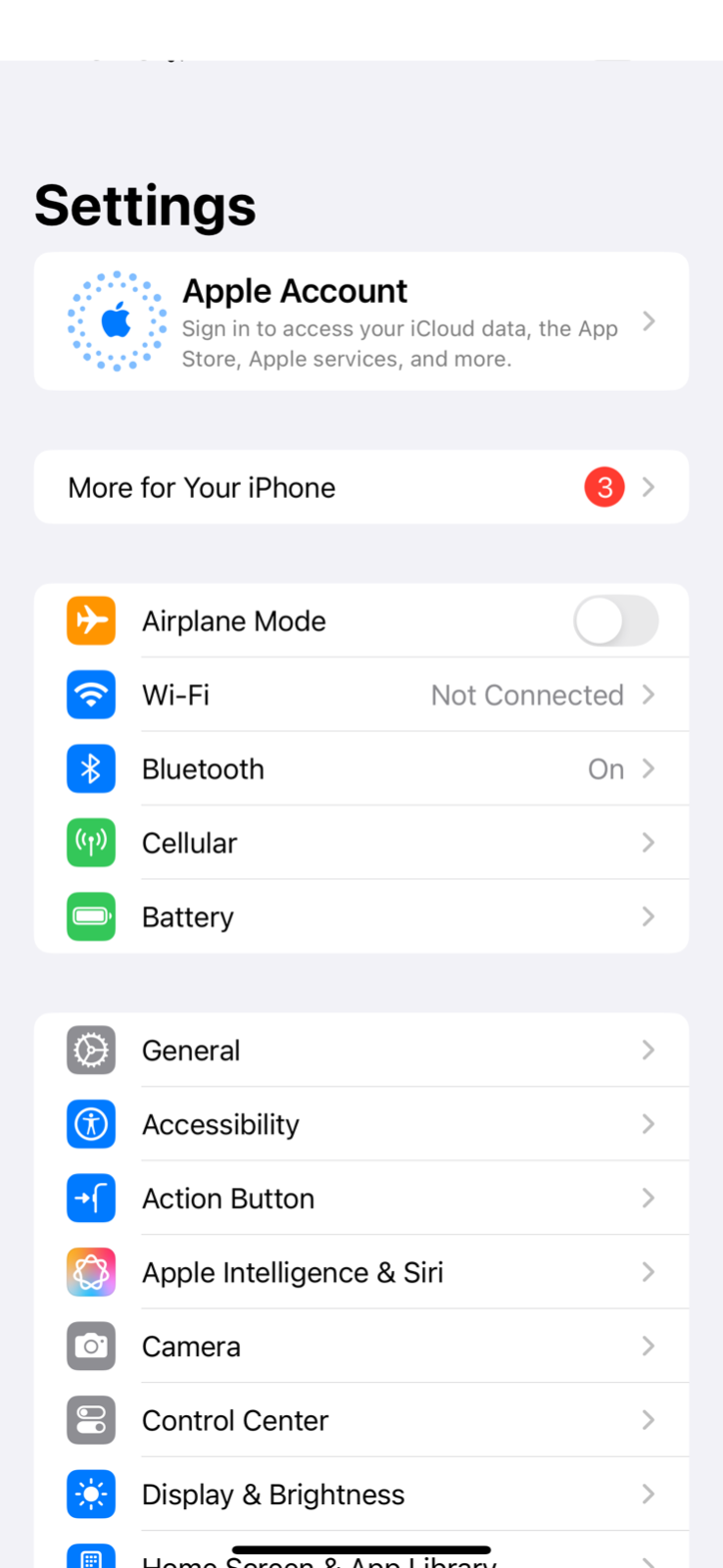Viewport: 723px width, 1568px height.
Task: Open More for Your iPhone
Action: pyautogui.click(x=361, y=487)
